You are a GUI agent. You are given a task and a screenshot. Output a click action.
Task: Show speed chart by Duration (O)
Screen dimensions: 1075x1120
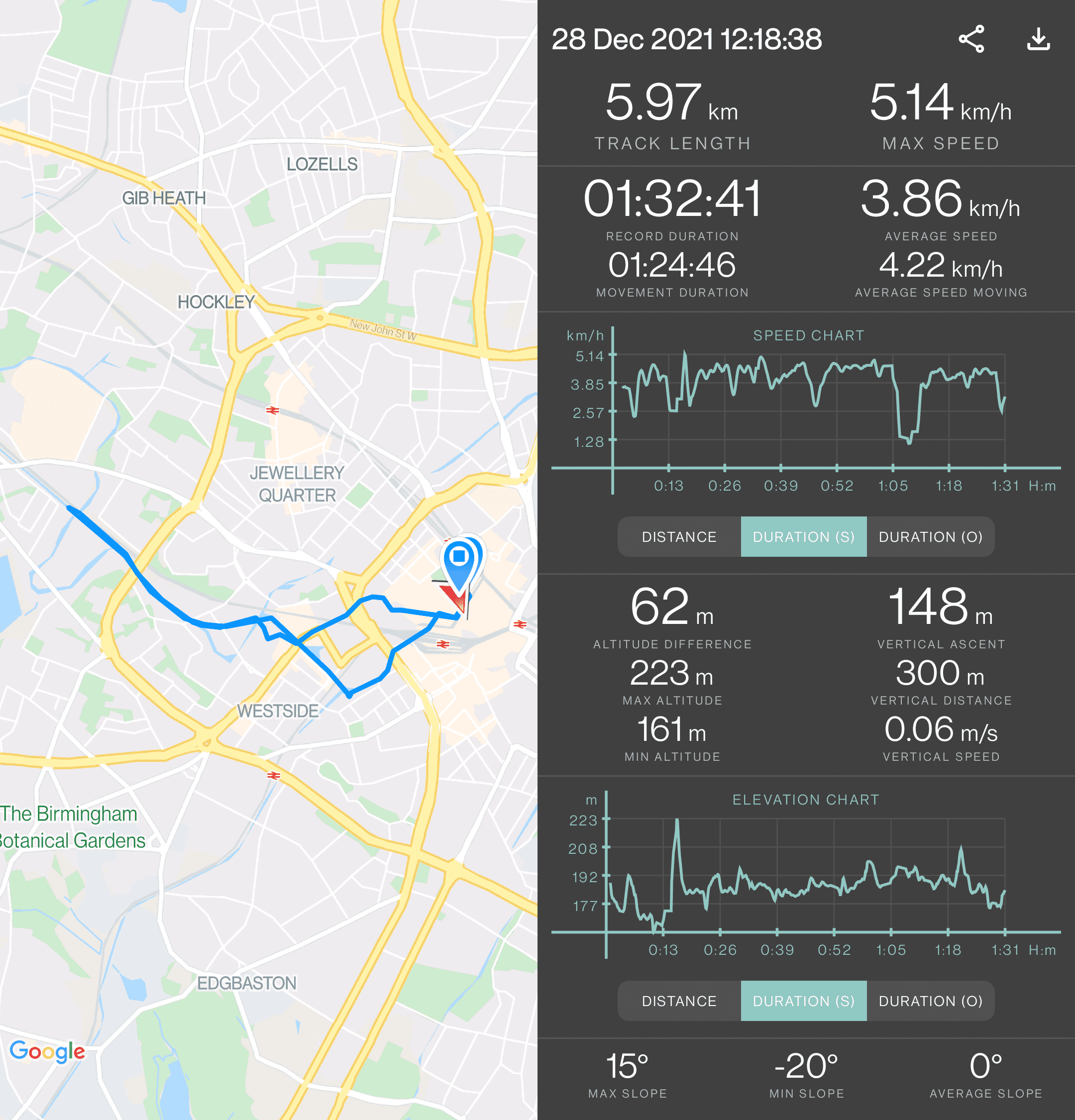click(x=930, y=536)
